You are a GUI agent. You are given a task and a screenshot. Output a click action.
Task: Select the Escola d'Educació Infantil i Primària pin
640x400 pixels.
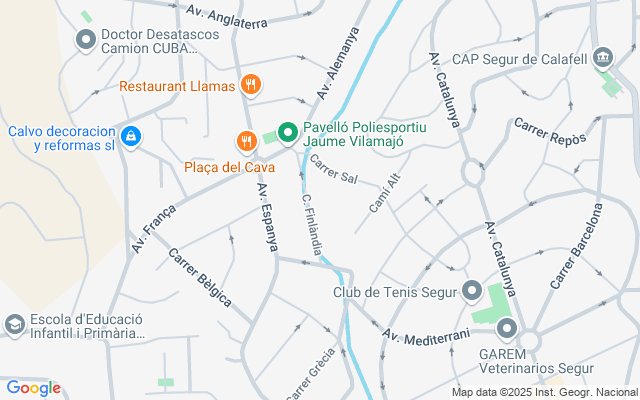pyautogui.click(x=15, y=324)
